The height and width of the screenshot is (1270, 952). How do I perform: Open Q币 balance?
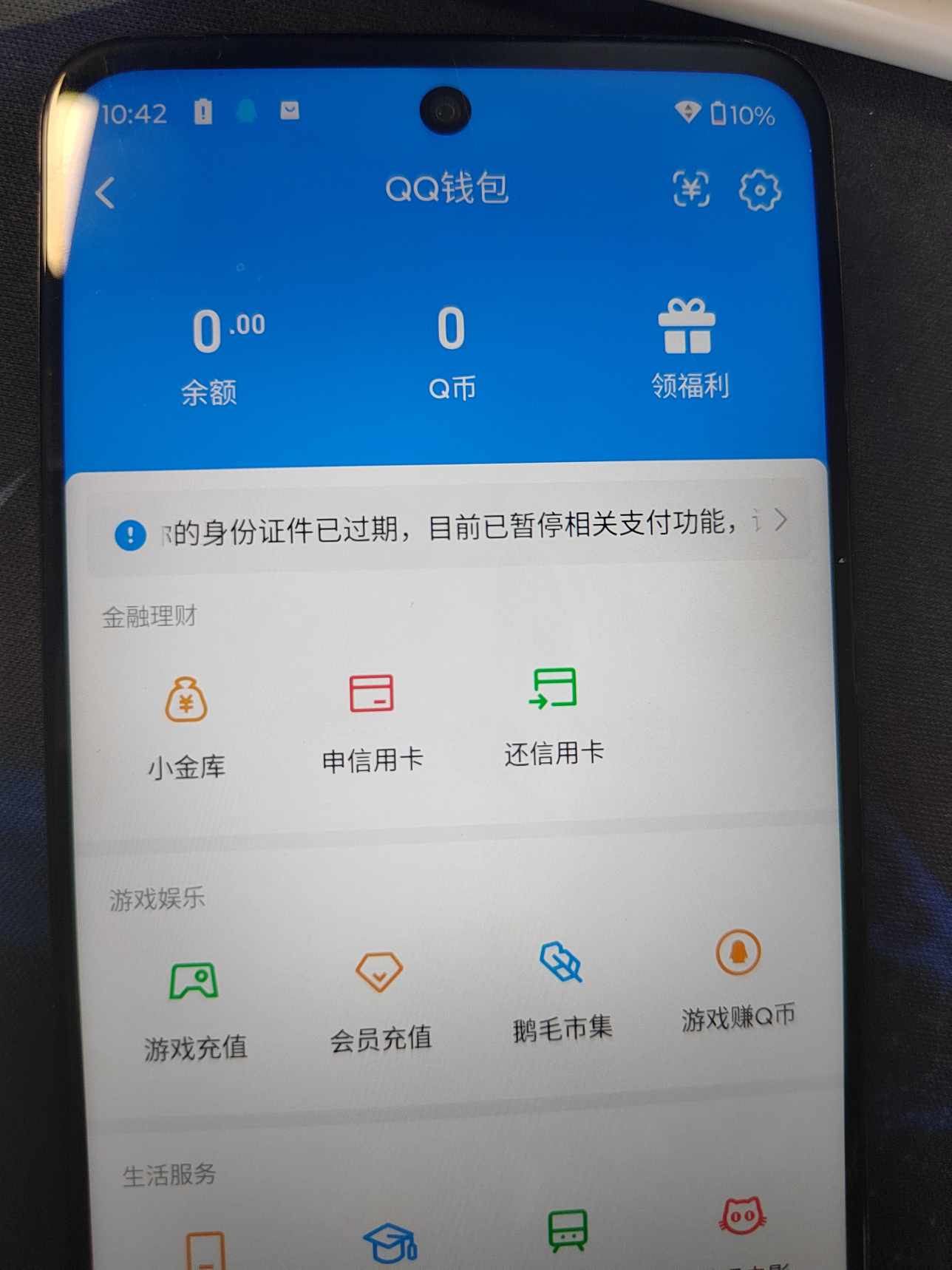(x=452, y=351)
